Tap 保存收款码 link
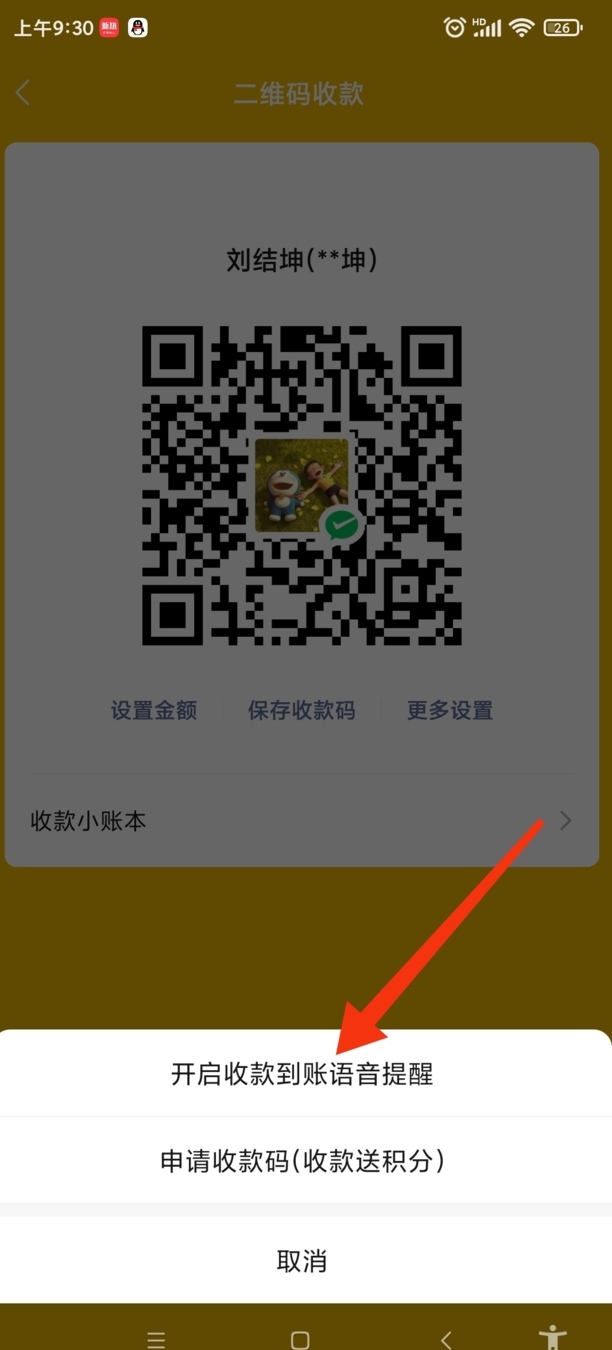 [302, 710]
